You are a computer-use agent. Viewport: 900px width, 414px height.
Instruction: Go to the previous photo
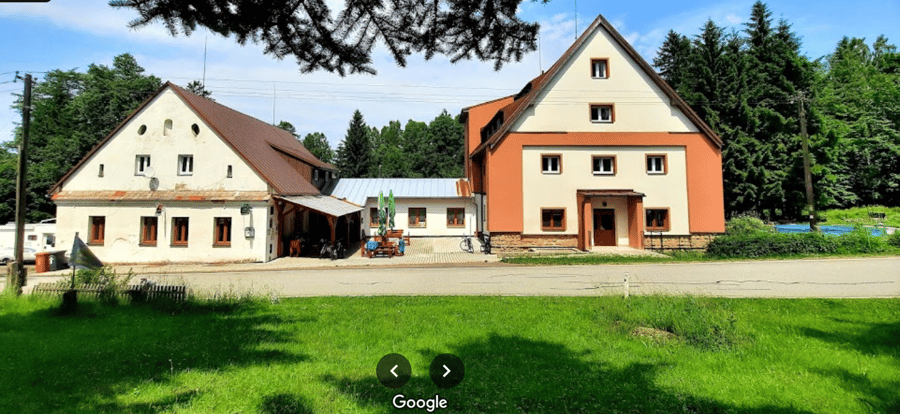click(393, 371)
